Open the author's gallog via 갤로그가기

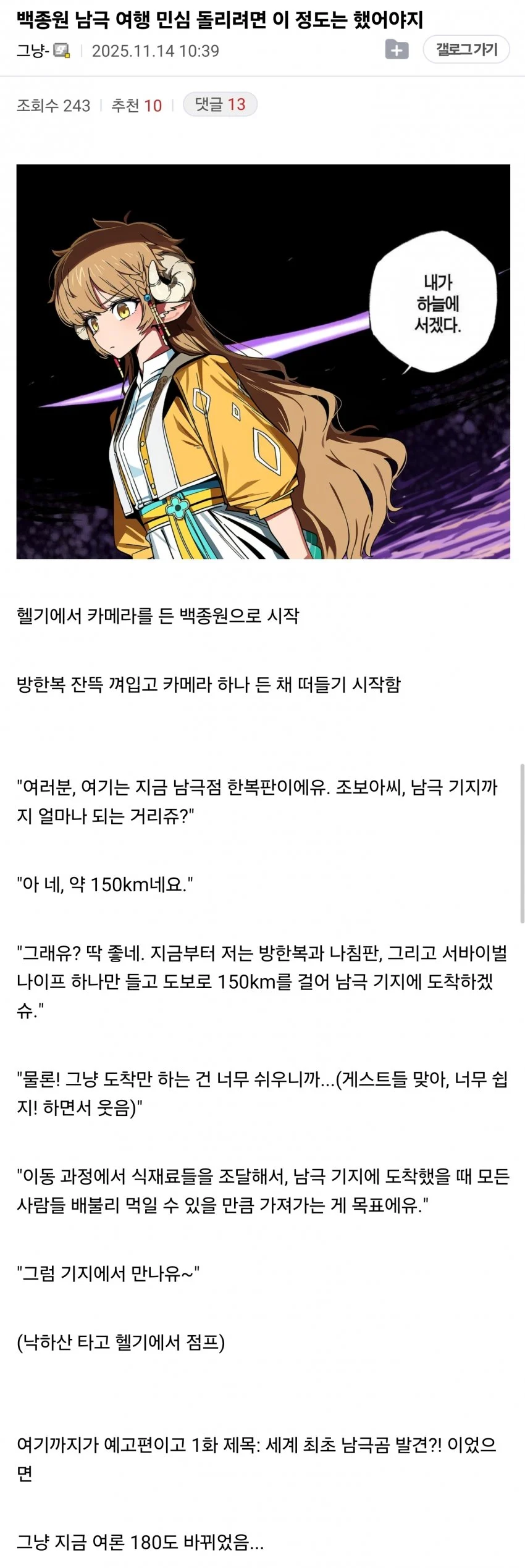466,49
